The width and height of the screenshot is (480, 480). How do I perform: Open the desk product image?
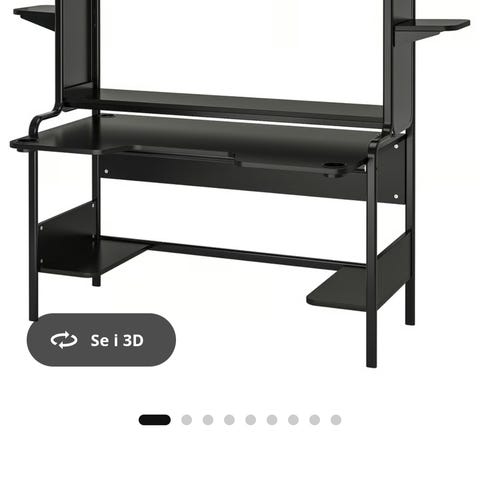240,183
